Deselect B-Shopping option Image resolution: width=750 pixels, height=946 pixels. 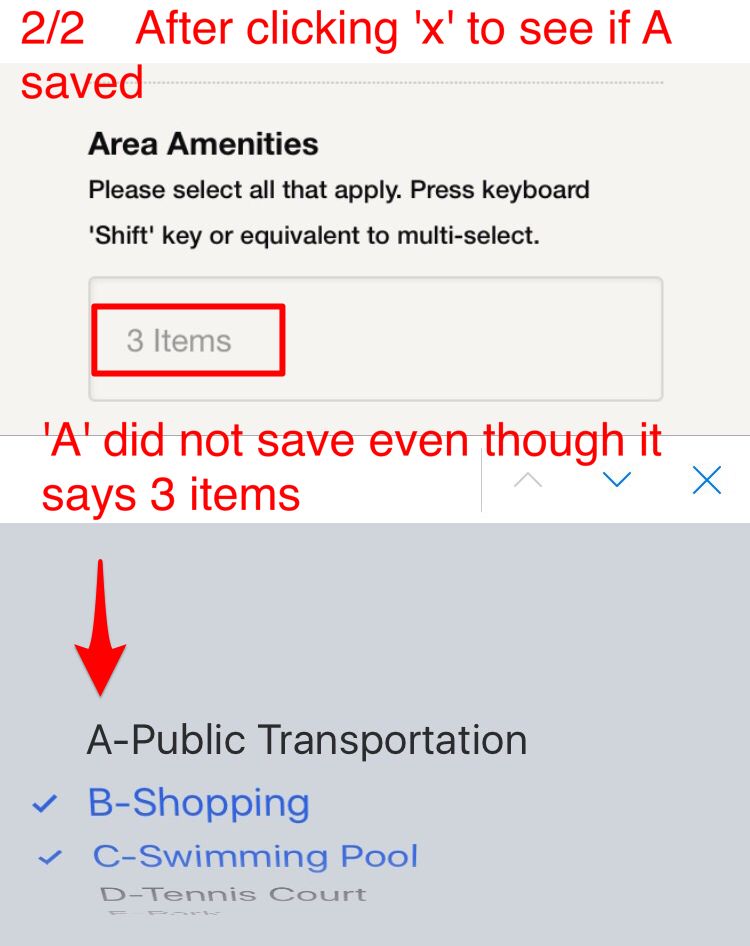198,803
